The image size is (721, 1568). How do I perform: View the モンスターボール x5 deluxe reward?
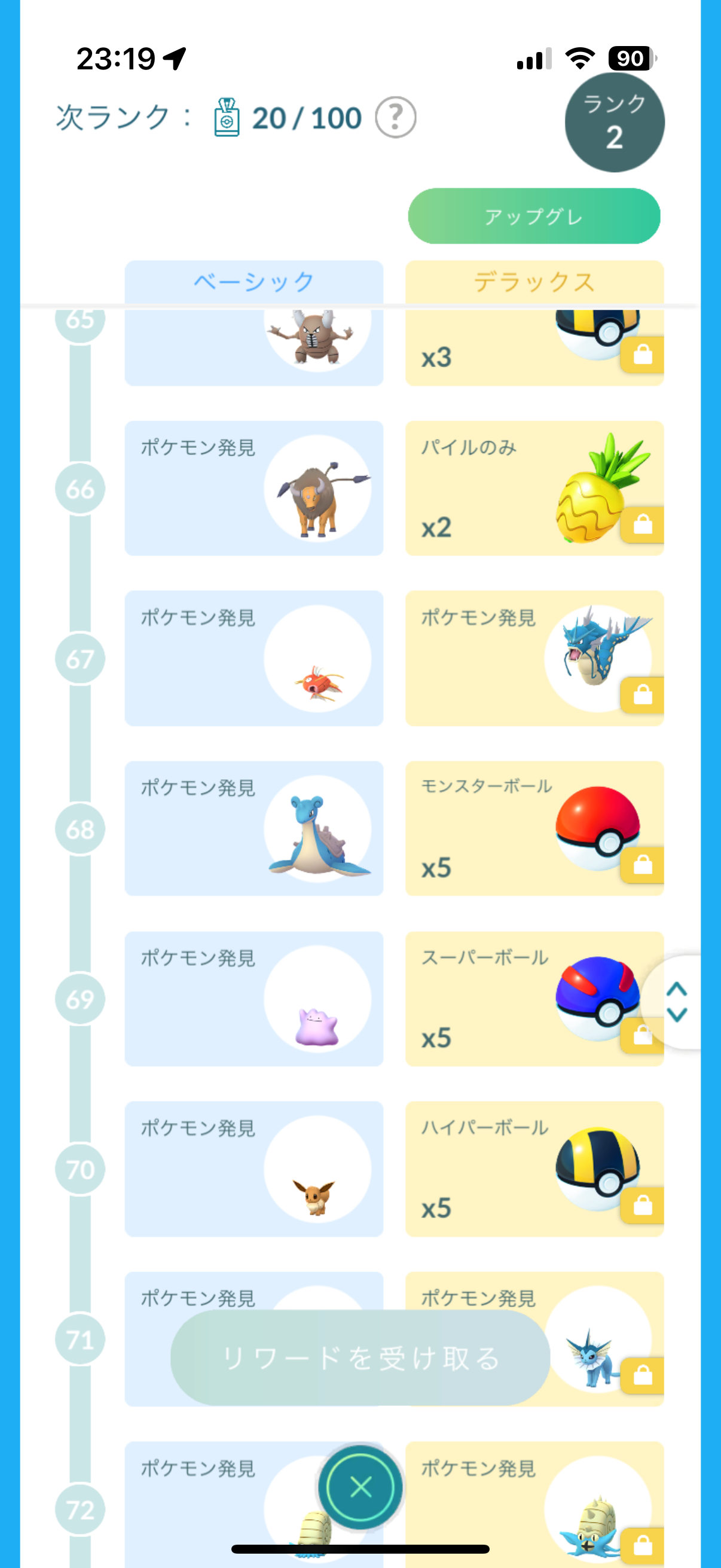[x=534, y=828]
